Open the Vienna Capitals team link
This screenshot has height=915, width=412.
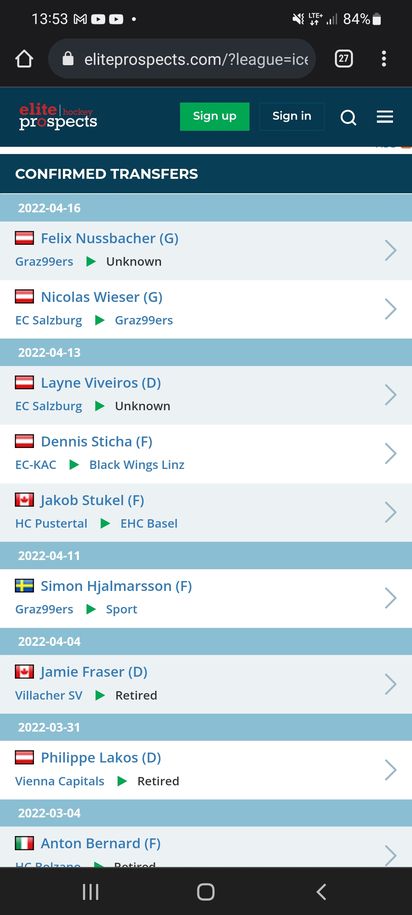[x=60, y=781]
